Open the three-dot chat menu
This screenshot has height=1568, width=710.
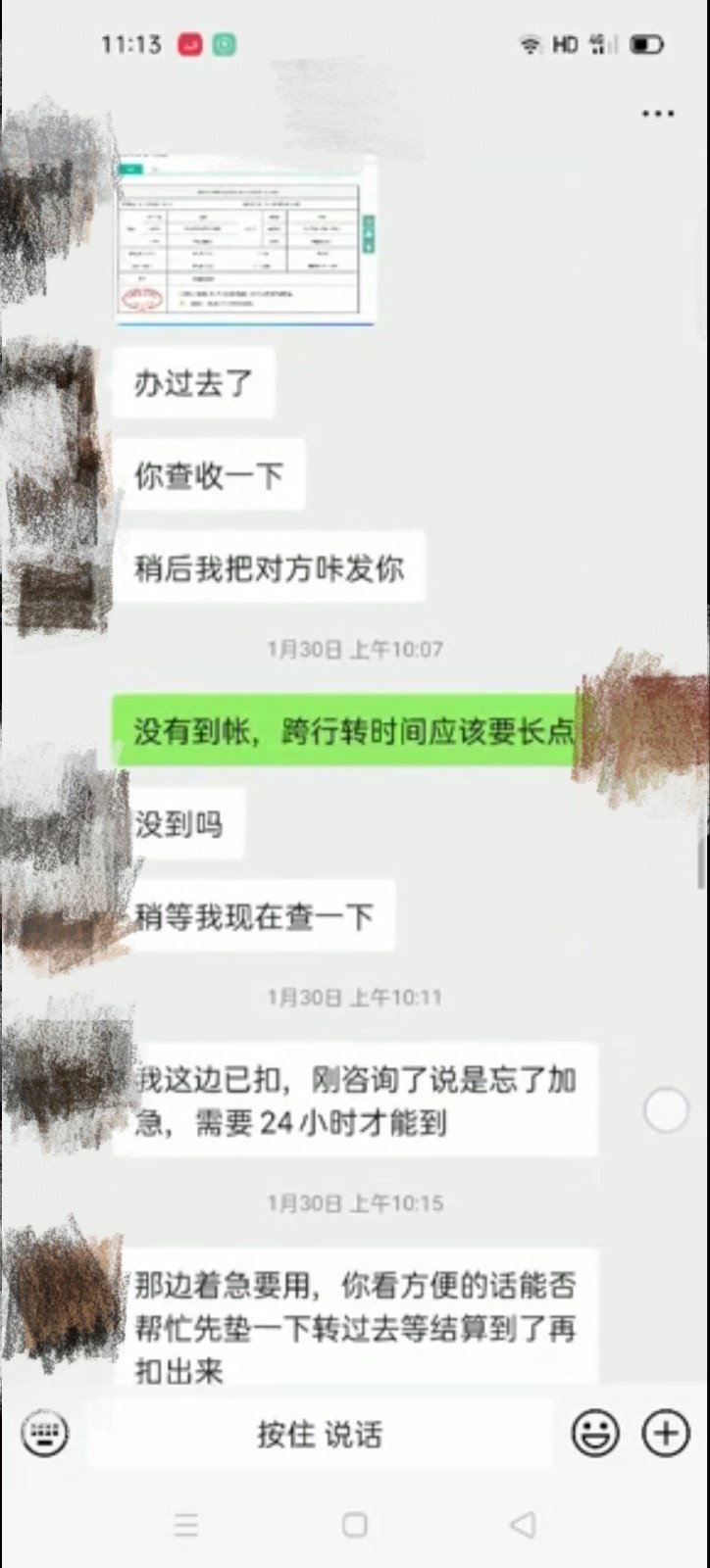pyautogui.click(x=658, y=114)
